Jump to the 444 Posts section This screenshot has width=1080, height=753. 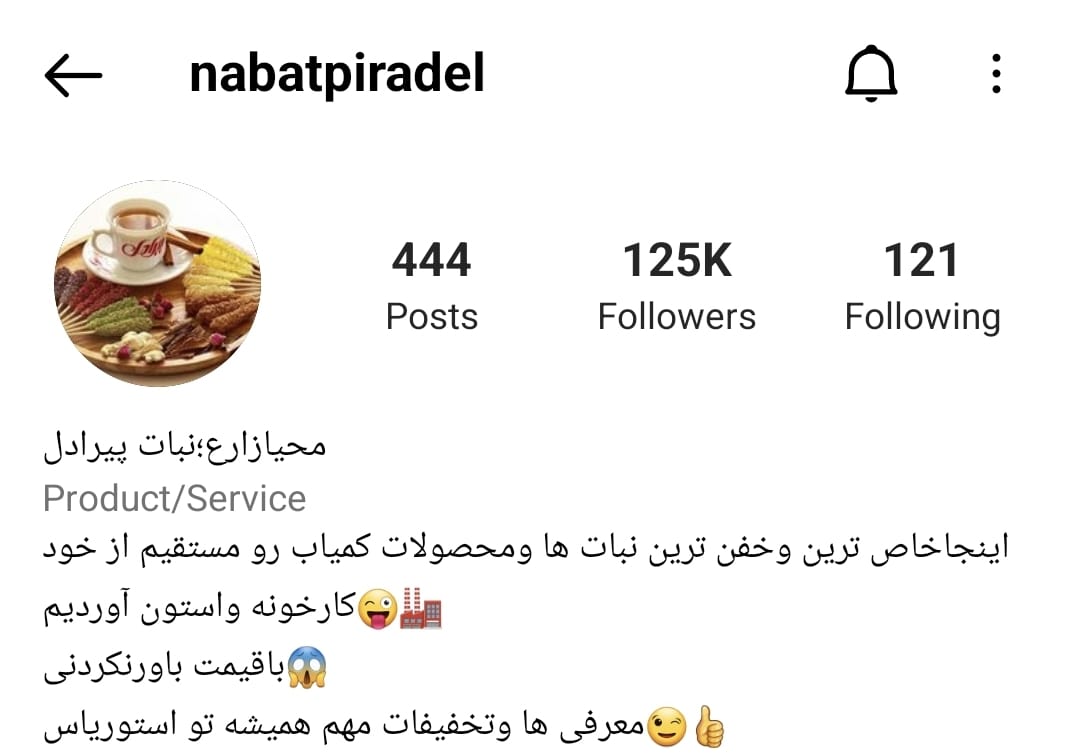coord(431,287)
